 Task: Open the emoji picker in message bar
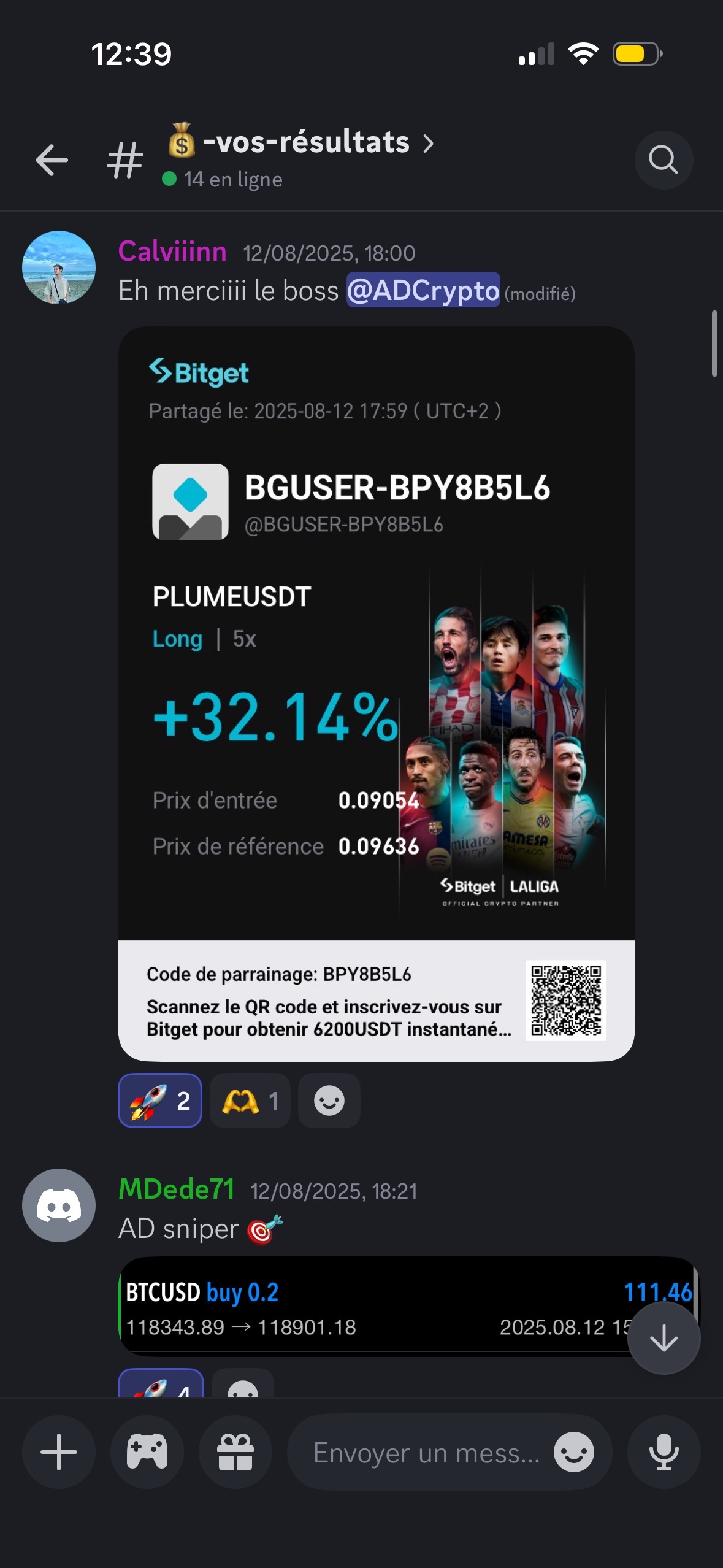coord(573,1453)
